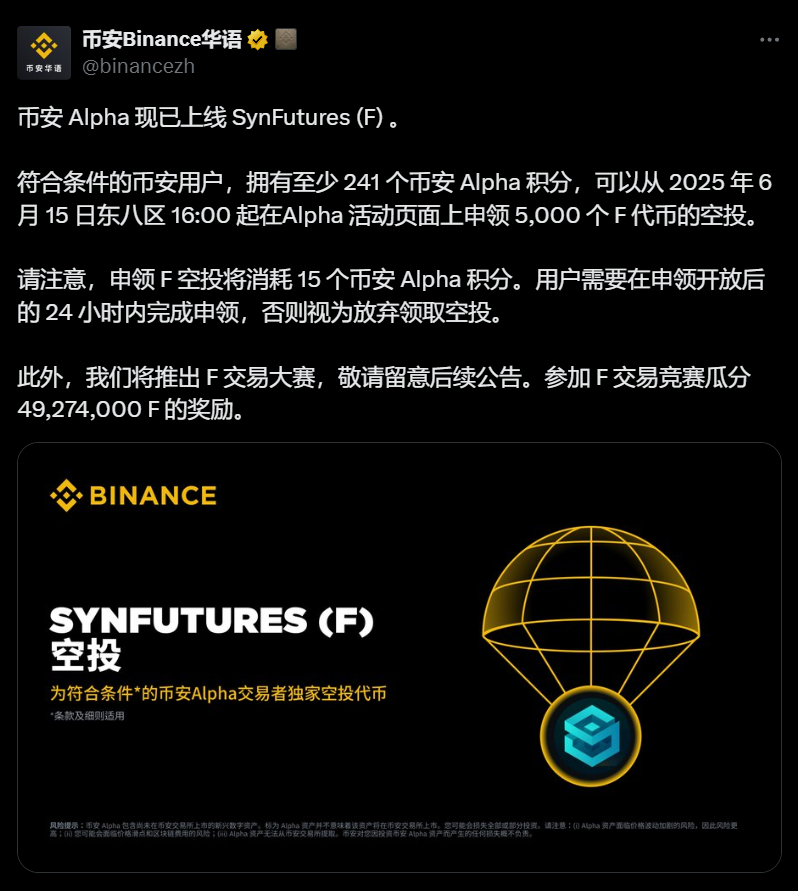Tap the 币安Binance华语 display name
The height and width of the screenshot is (891, 798).
tap(162, 40)
